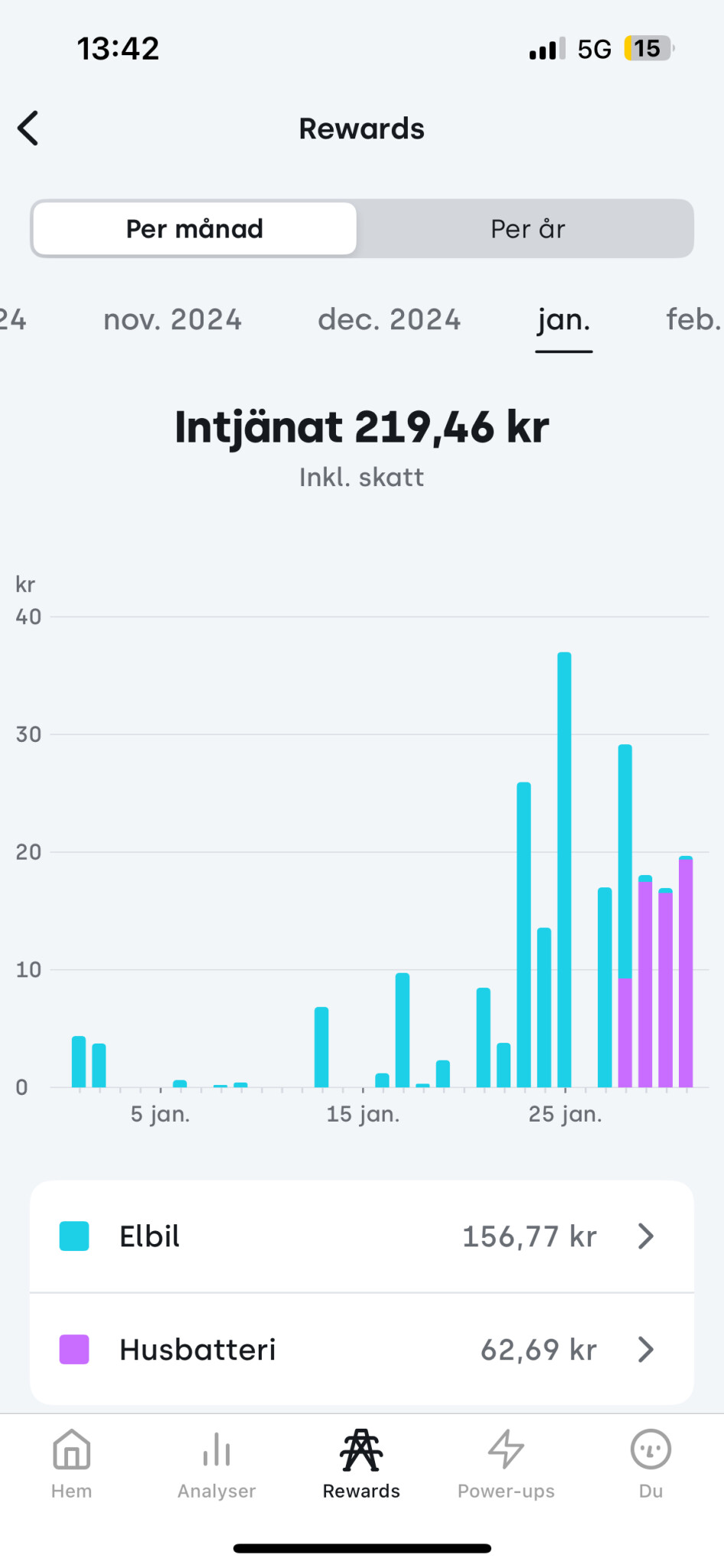The height and width of the screenshot is (1568, 724).
Task: Select the nov. 2024 month
Action: point(172,319)
